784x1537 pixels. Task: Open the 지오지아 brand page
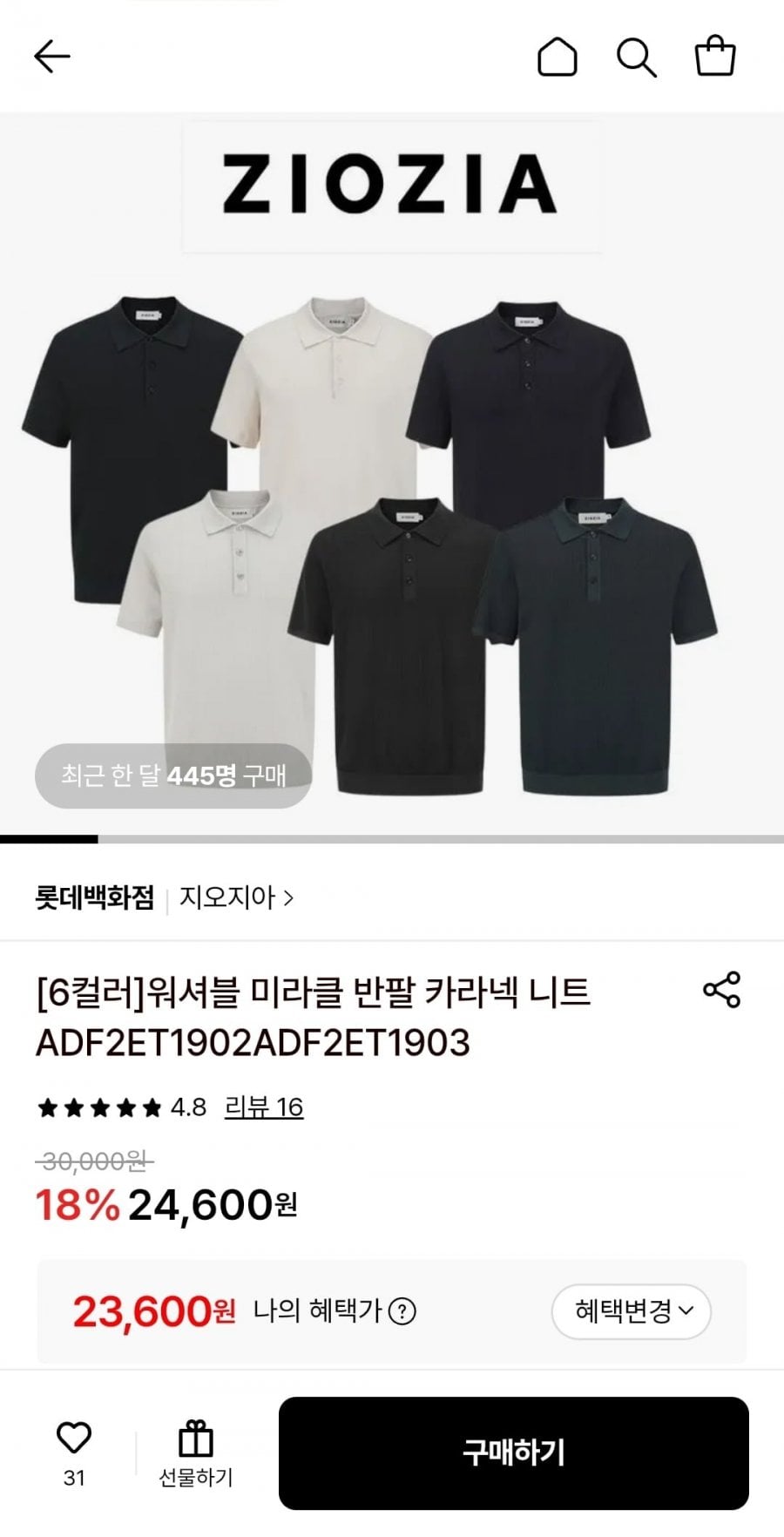click(236, 897)
